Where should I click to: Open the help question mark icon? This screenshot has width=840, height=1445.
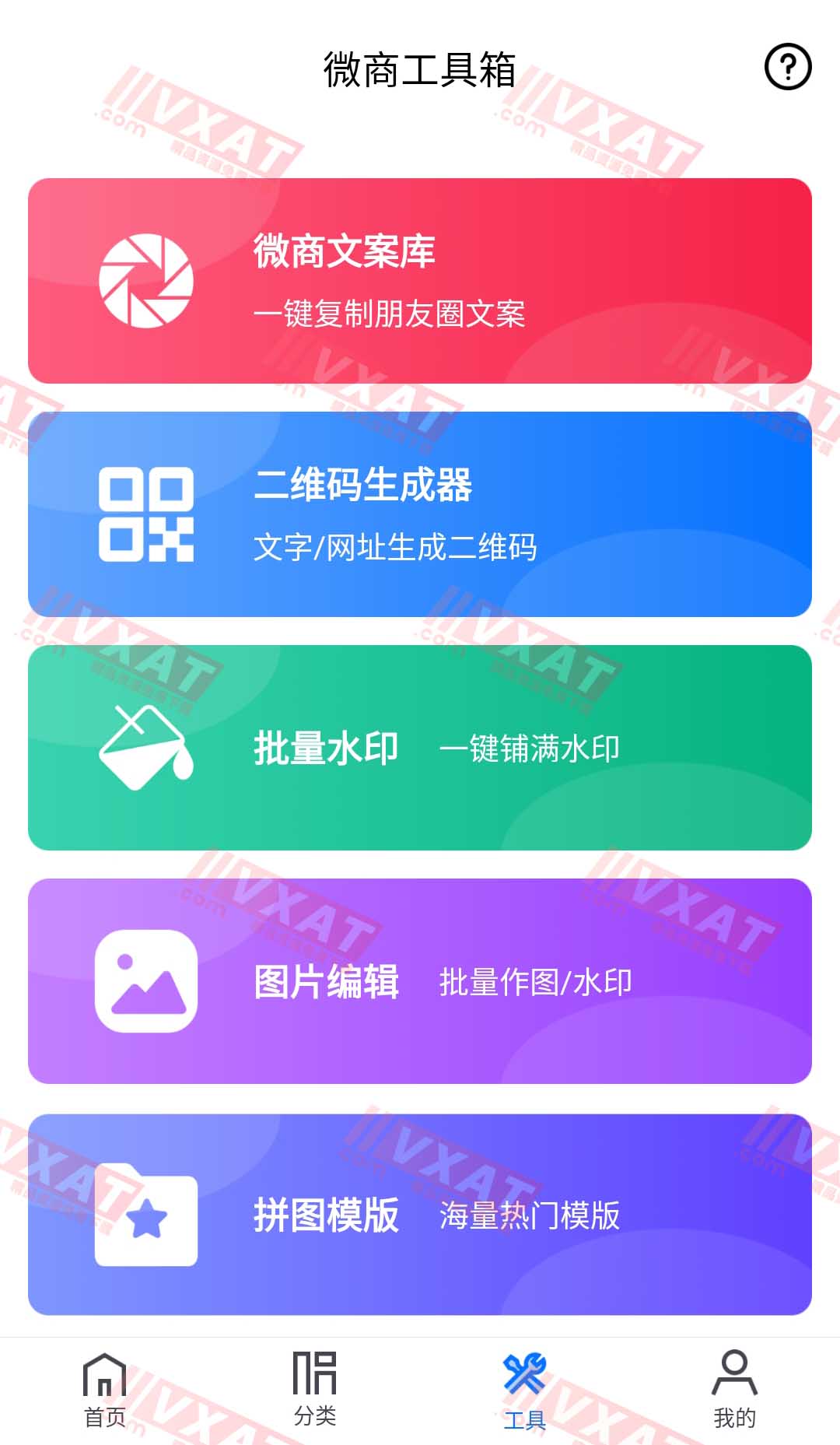tap(787, 67)
